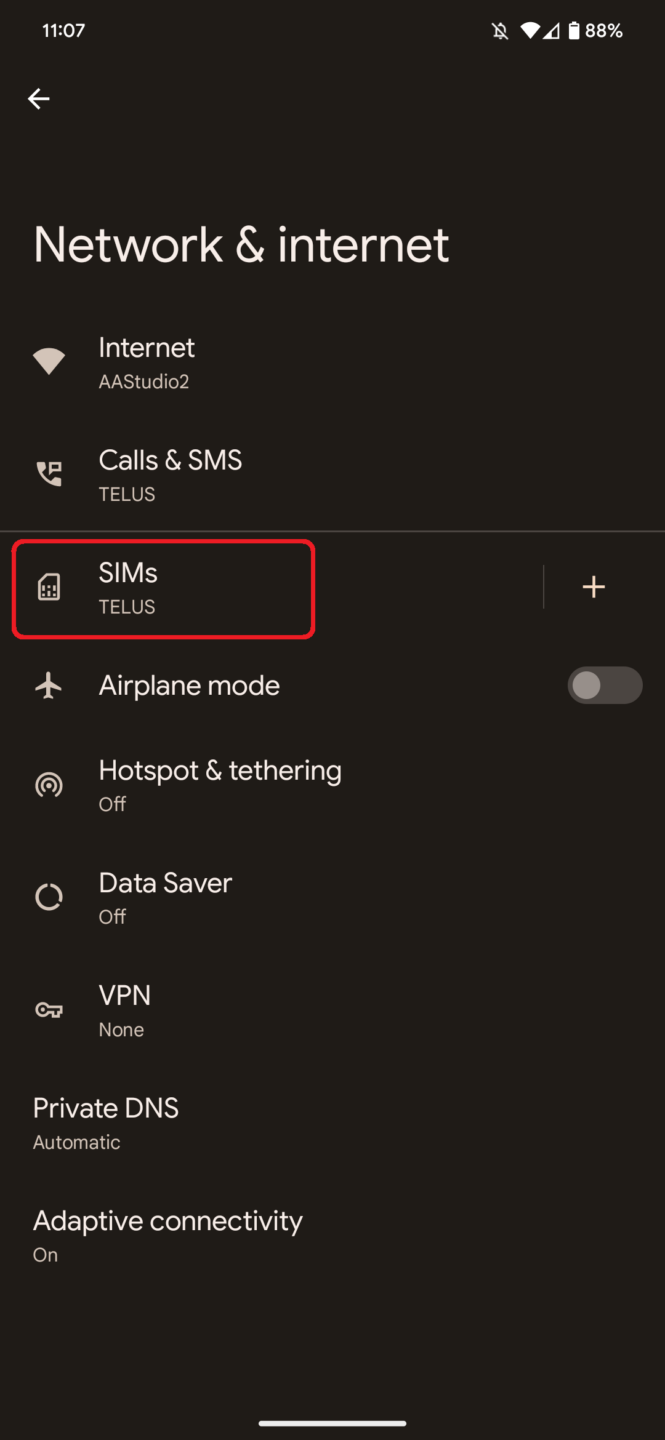The image size is (665, 1440).
Task: Add a new SIM with plus icon
Action: coord(594,587)
